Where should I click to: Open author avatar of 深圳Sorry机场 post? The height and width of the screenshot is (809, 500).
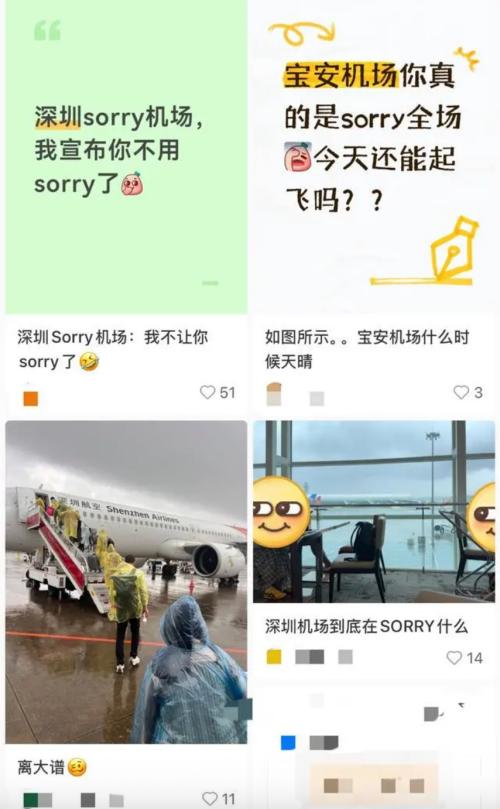tap(31, 398)
